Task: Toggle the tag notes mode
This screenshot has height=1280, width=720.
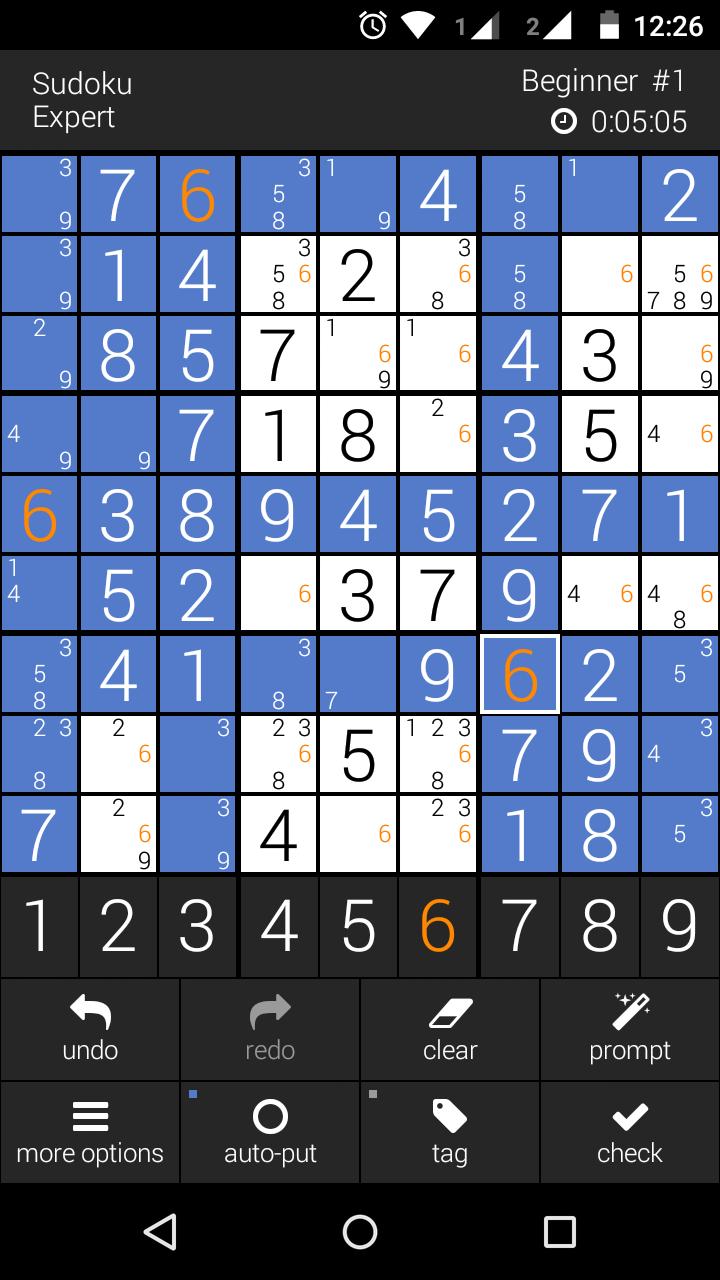Action: click(449, 1132)
